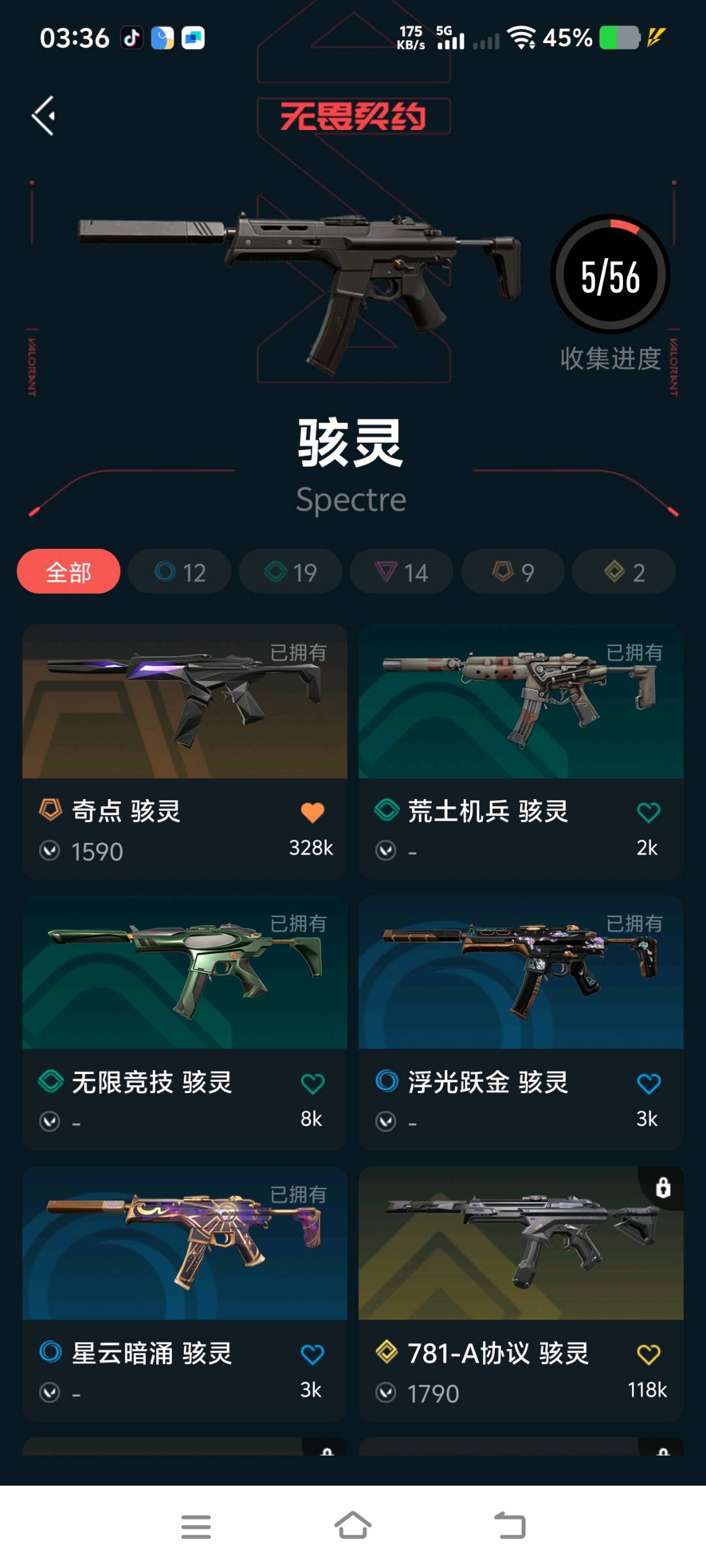Screen dimensions: 706x1568
Task: Go back using the top-left arrow
Action: pos(43,116)
